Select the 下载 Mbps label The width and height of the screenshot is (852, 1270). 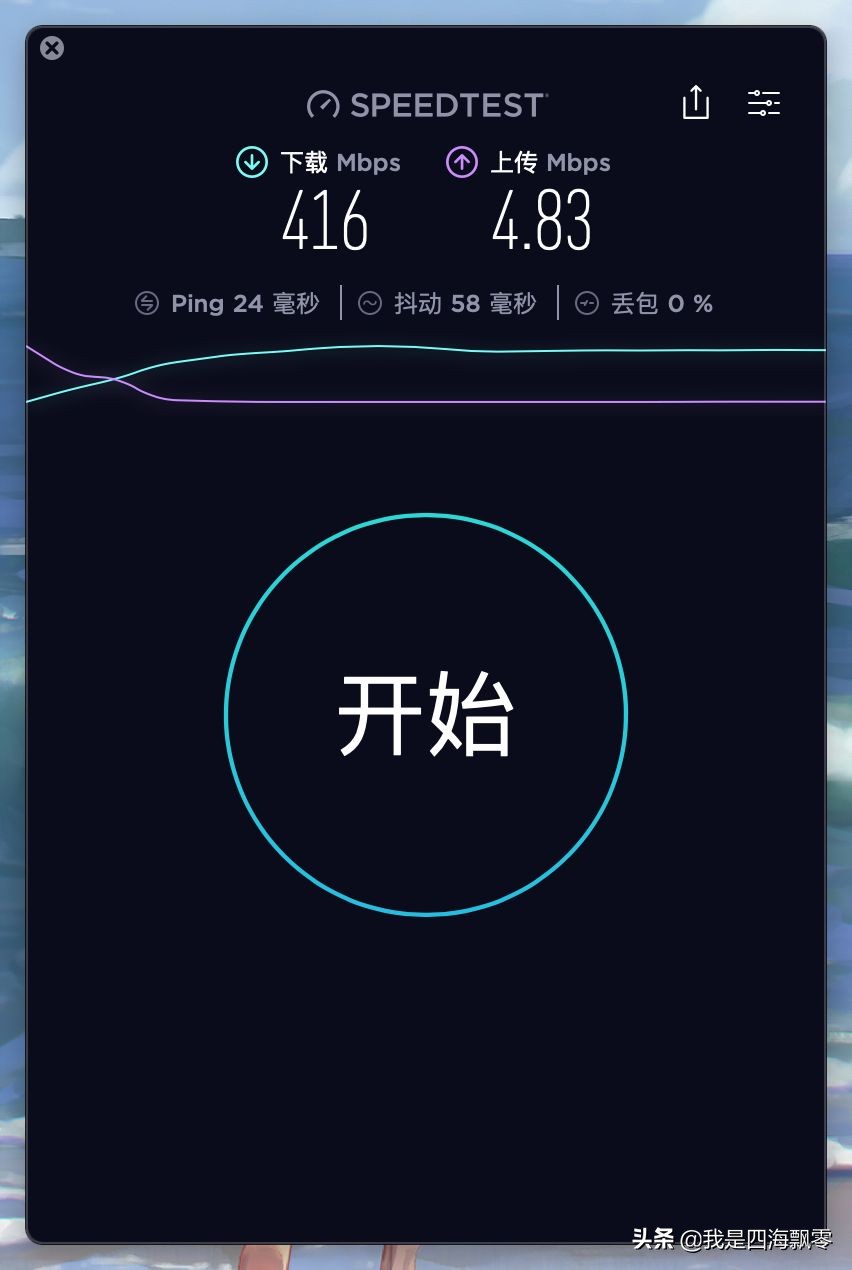[340, 162]
